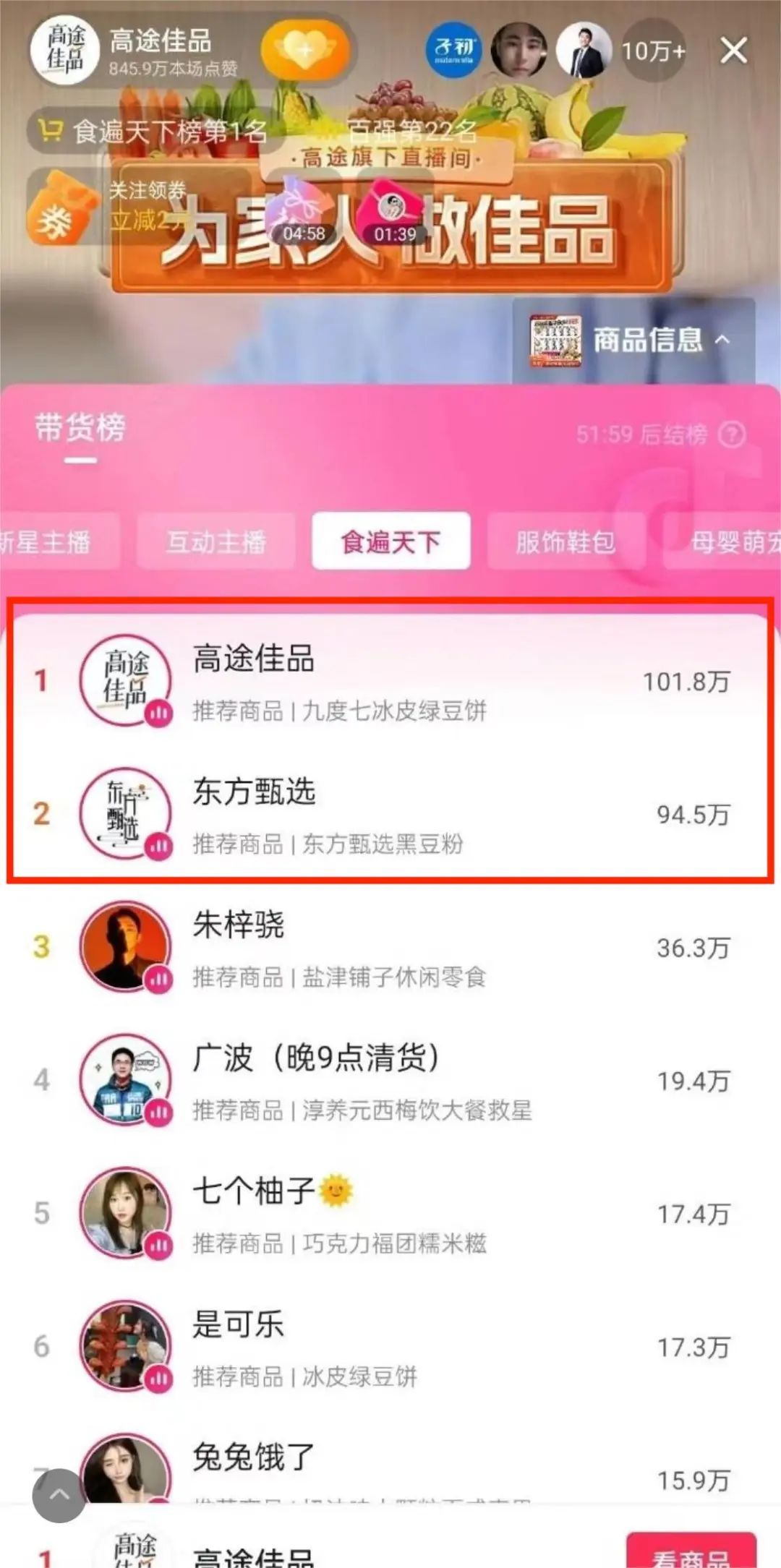This screenshot has width=781, height=1568.
Task: Select the 食遍天下 tab
Action: tap(390, 541)
